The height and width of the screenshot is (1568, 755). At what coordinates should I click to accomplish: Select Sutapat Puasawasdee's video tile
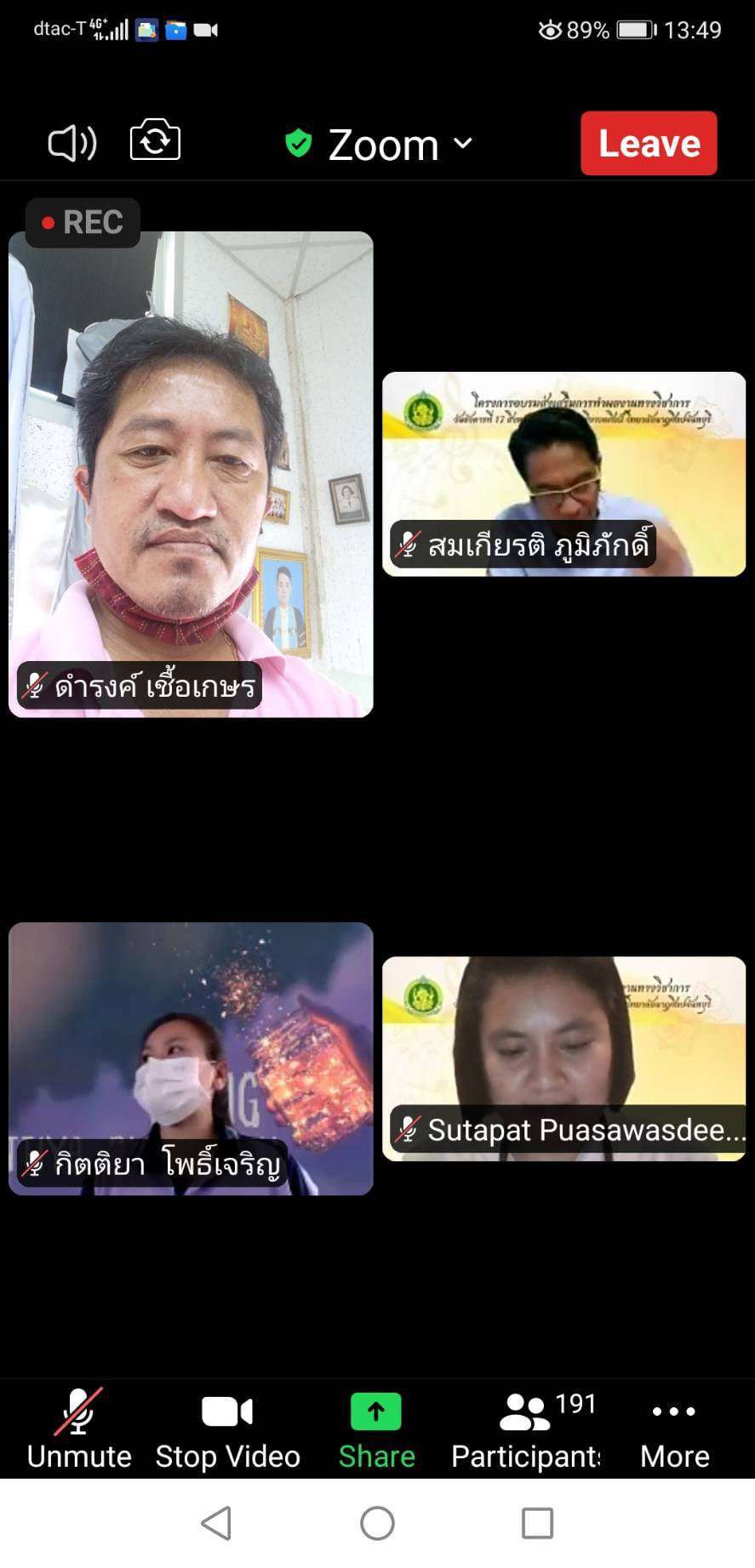coord(563,1058)
